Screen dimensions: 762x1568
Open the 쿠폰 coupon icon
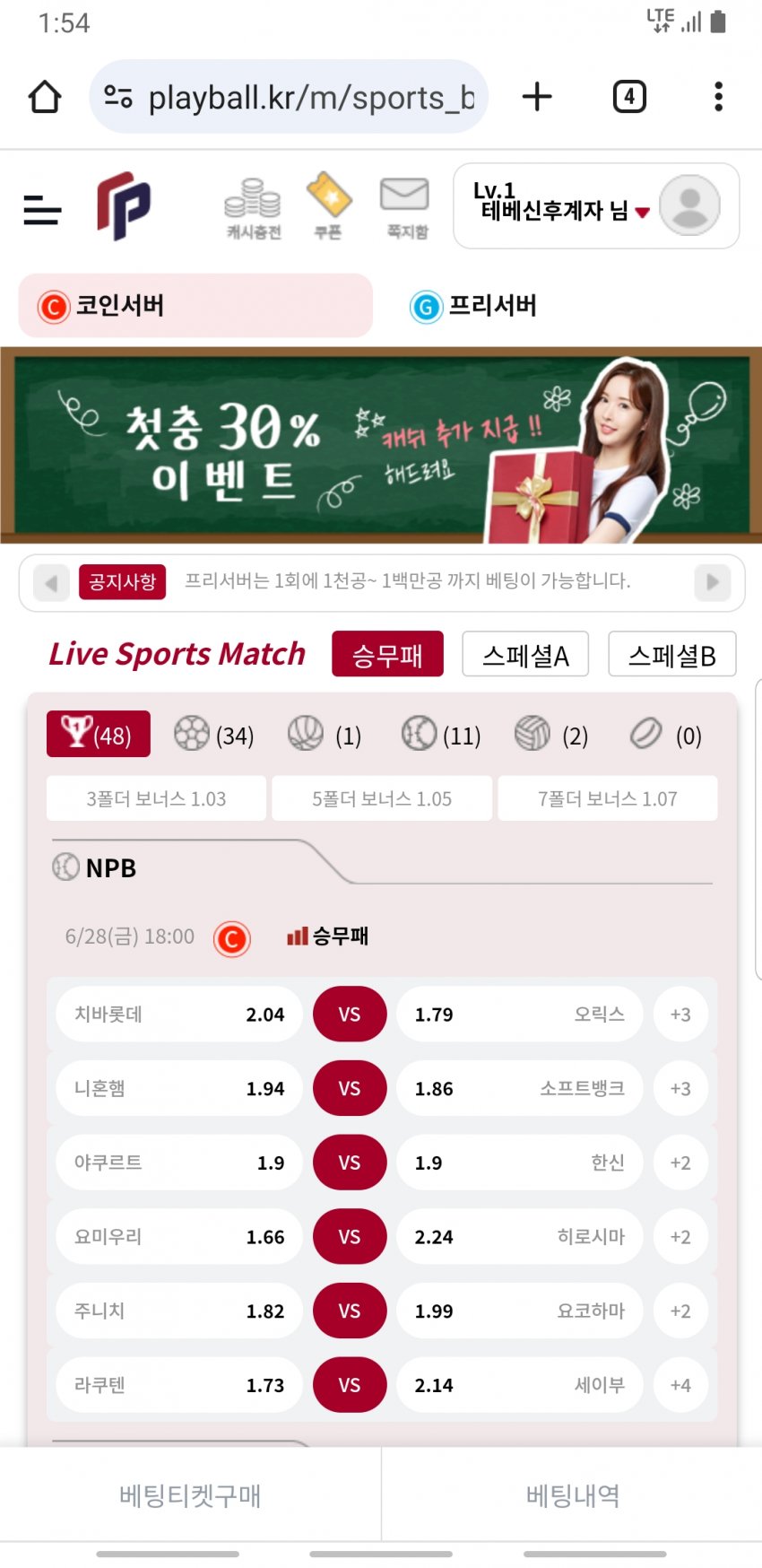coord(328,206)
